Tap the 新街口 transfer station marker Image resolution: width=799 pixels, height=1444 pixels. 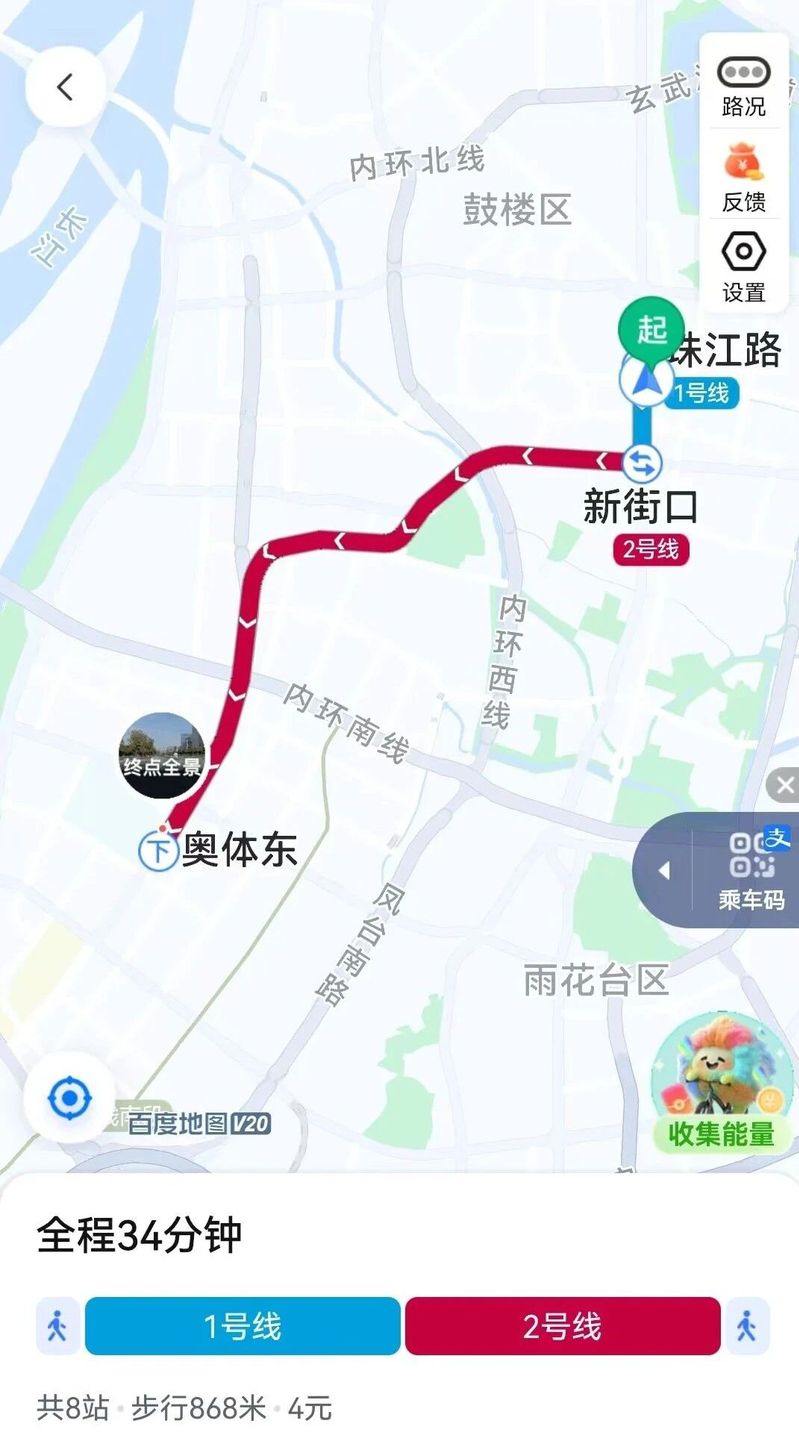(641, 463)
